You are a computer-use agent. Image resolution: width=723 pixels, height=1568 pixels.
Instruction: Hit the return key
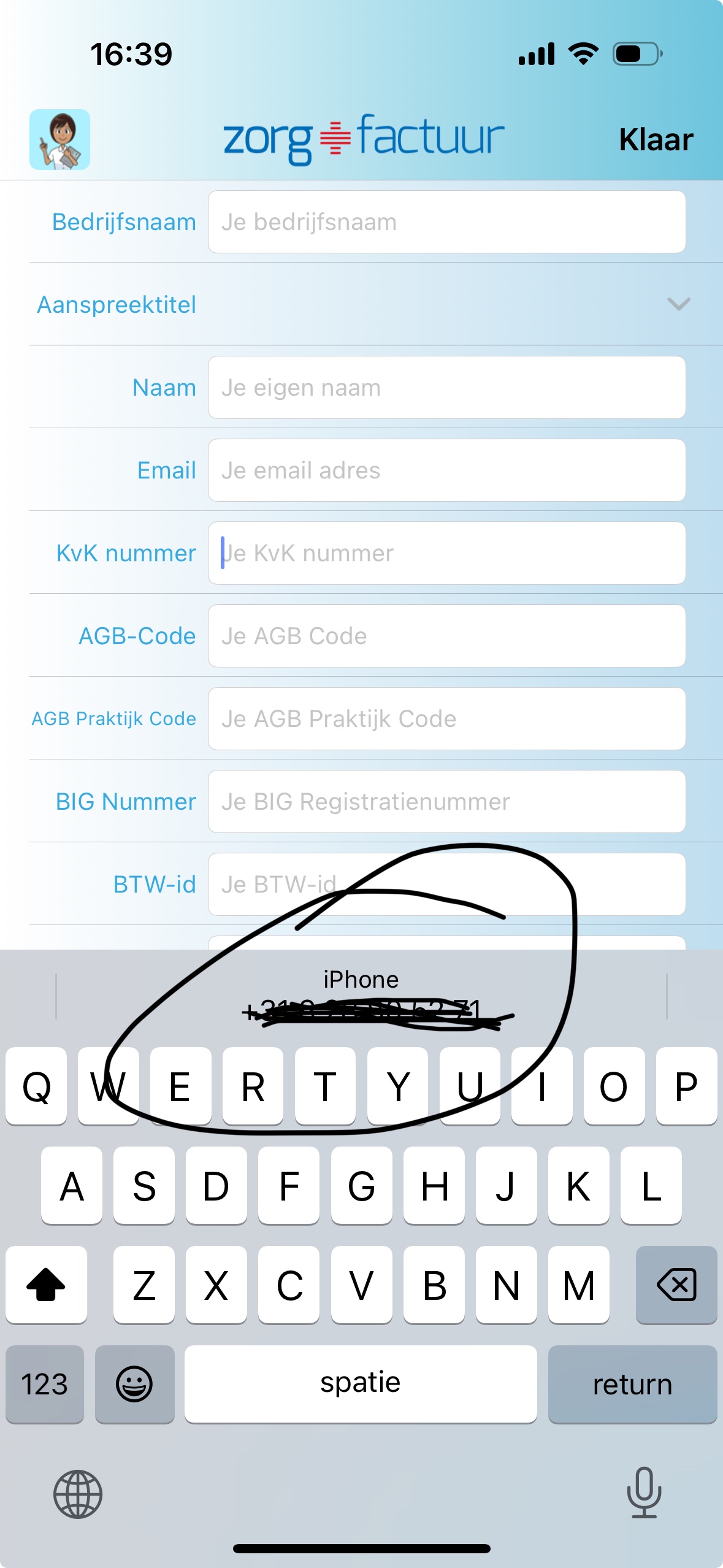coord(632,1384)
